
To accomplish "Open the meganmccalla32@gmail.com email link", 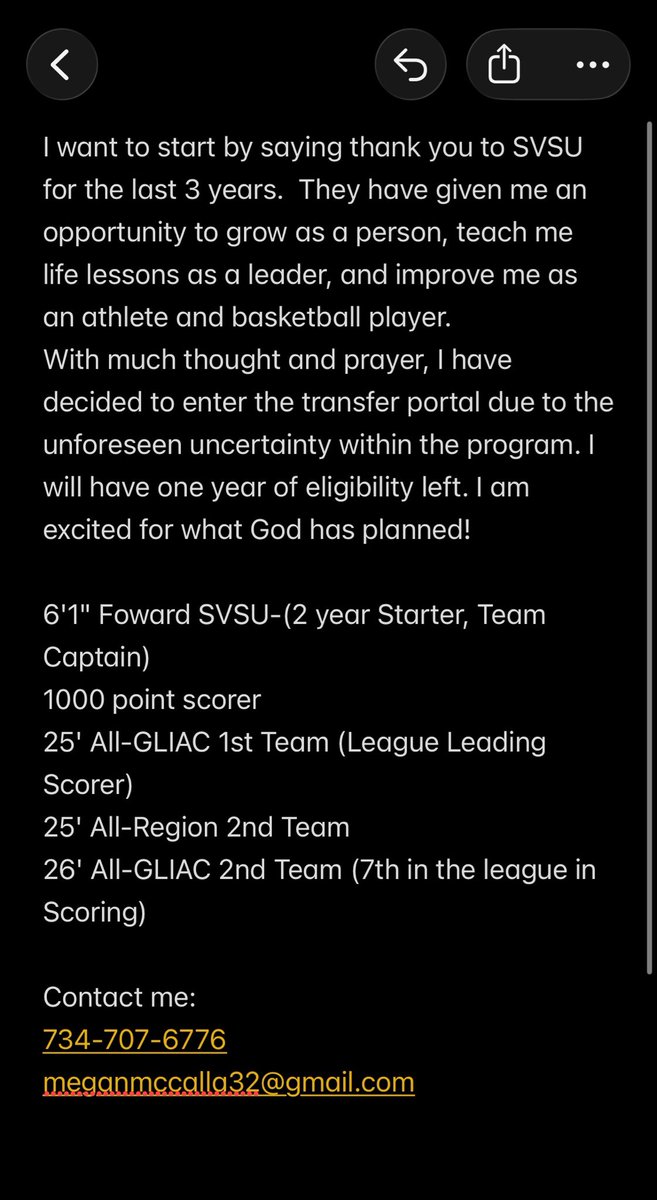I will [229, 1081].
